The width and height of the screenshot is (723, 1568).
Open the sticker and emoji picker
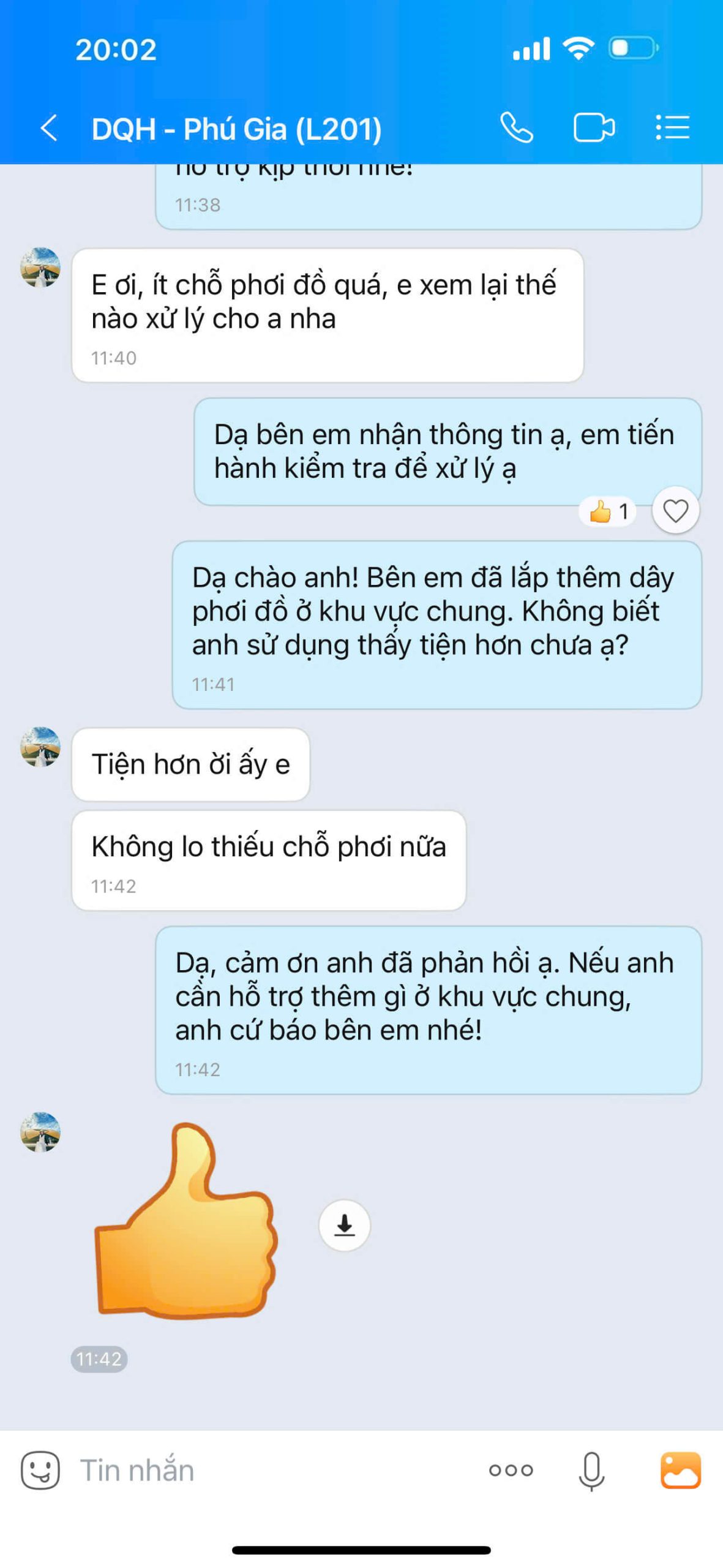(40, 1470)
